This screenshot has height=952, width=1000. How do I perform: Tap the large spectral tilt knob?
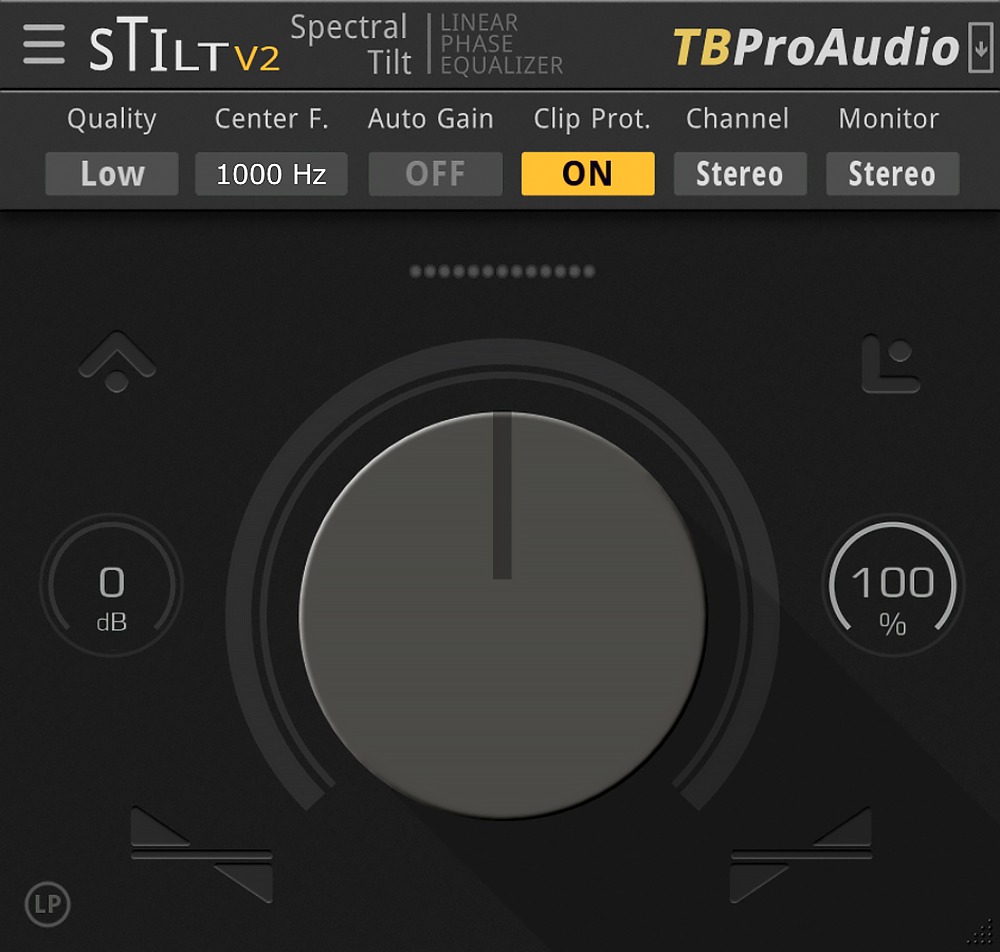503,615
